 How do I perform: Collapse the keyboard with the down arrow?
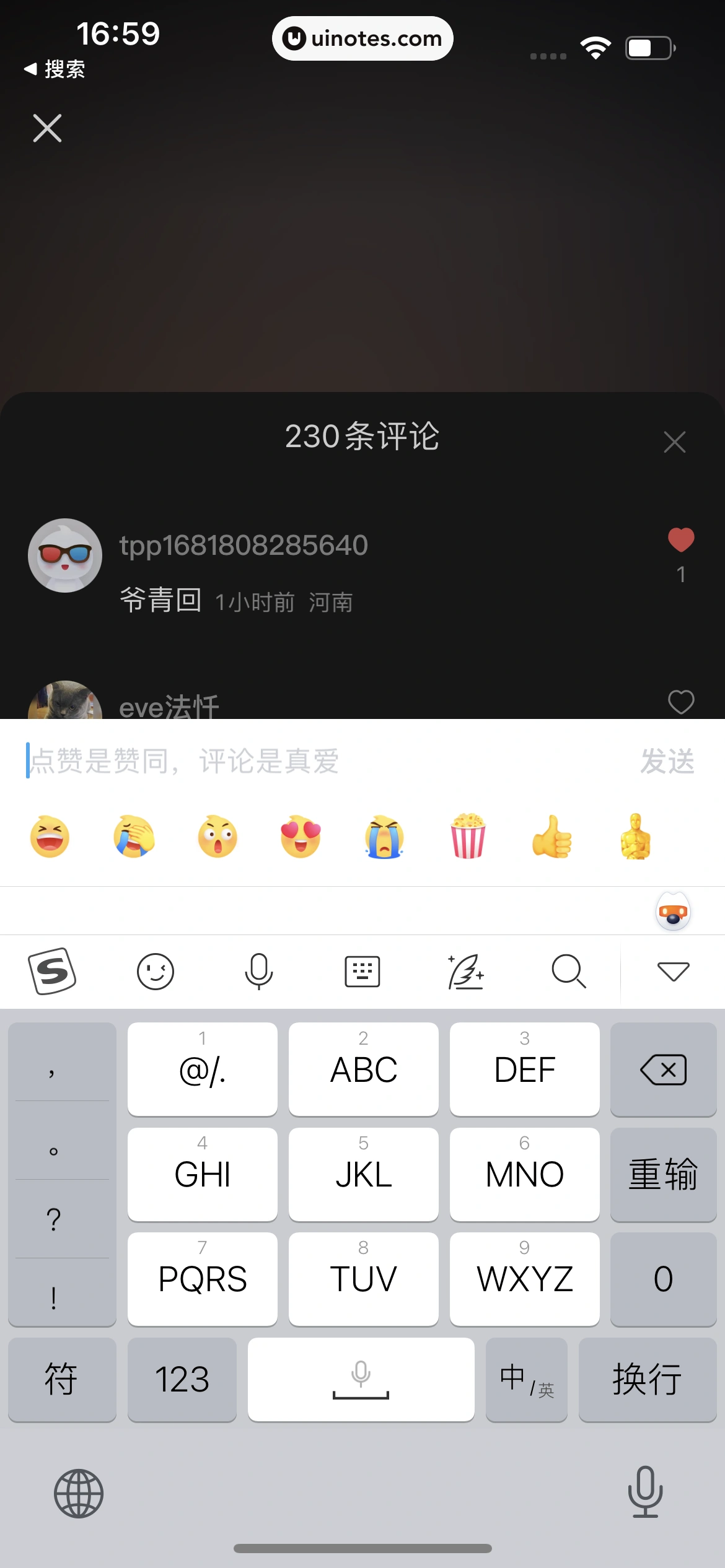pos(673,971)
